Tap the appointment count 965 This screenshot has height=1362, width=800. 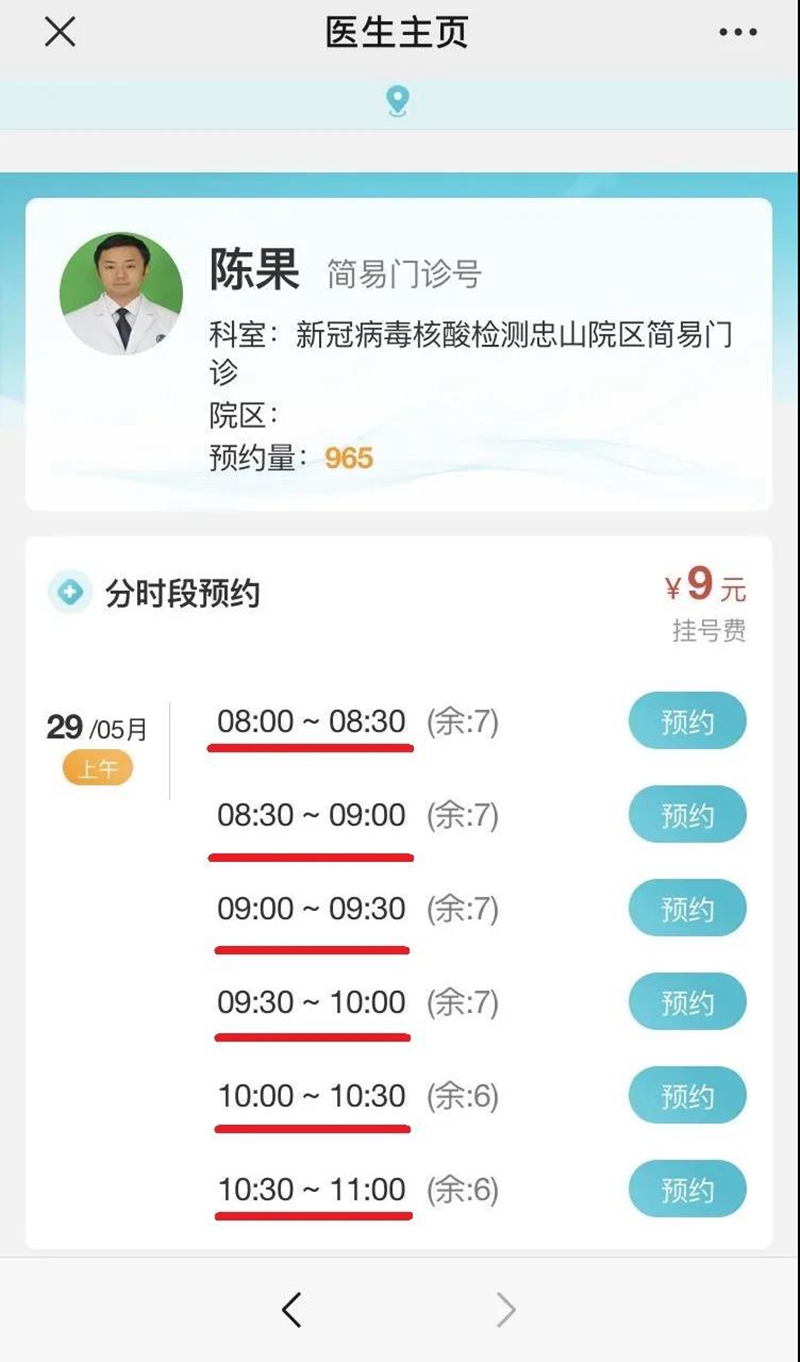coord(348,457)
